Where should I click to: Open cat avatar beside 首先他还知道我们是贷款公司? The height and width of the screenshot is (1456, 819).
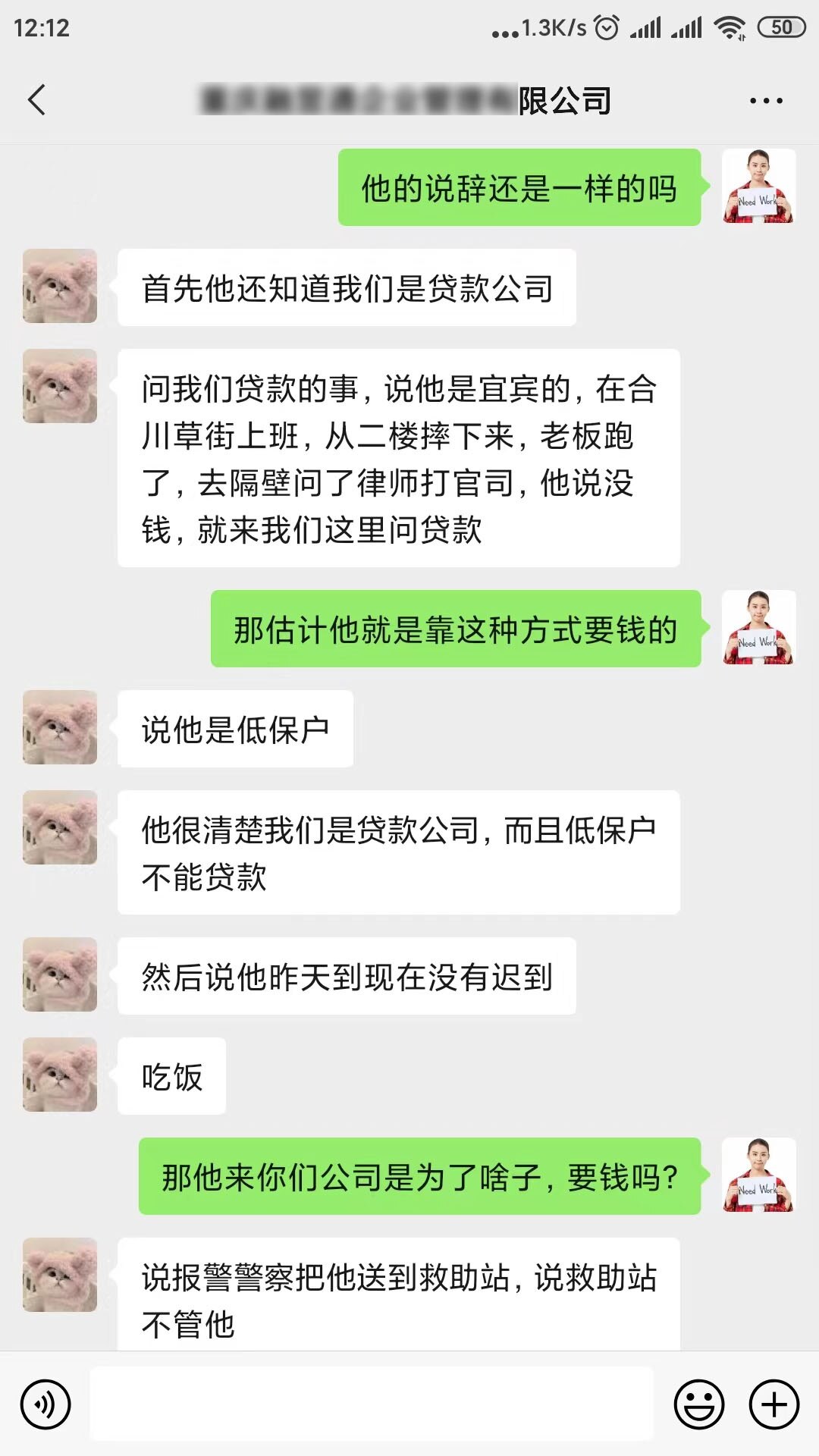point(60,286)
